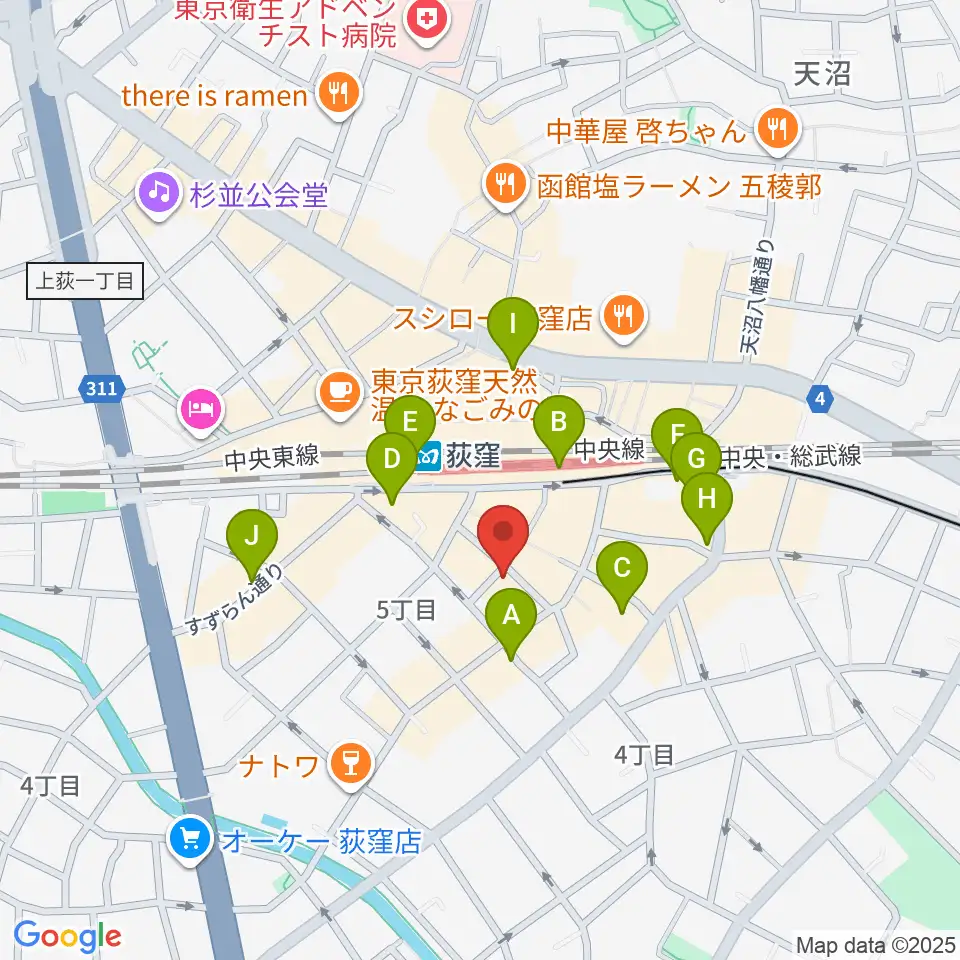The width and height of the screenshot is (960, 960).
Task: Select the 中華屋 啓ちゃん restaurant pin
Action: (x=778, y=130)
